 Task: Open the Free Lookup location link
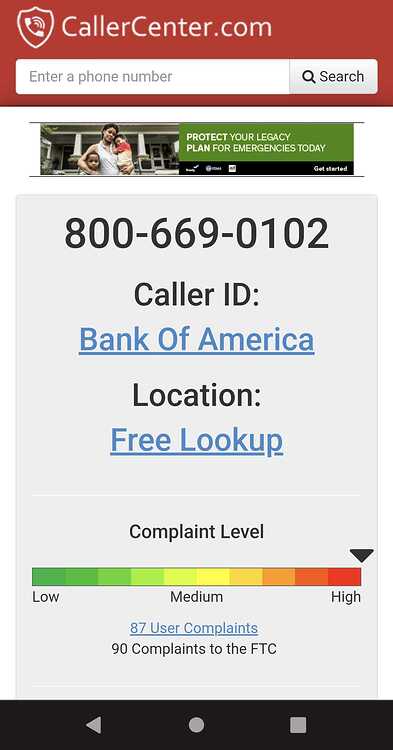[x=196, y=440]
